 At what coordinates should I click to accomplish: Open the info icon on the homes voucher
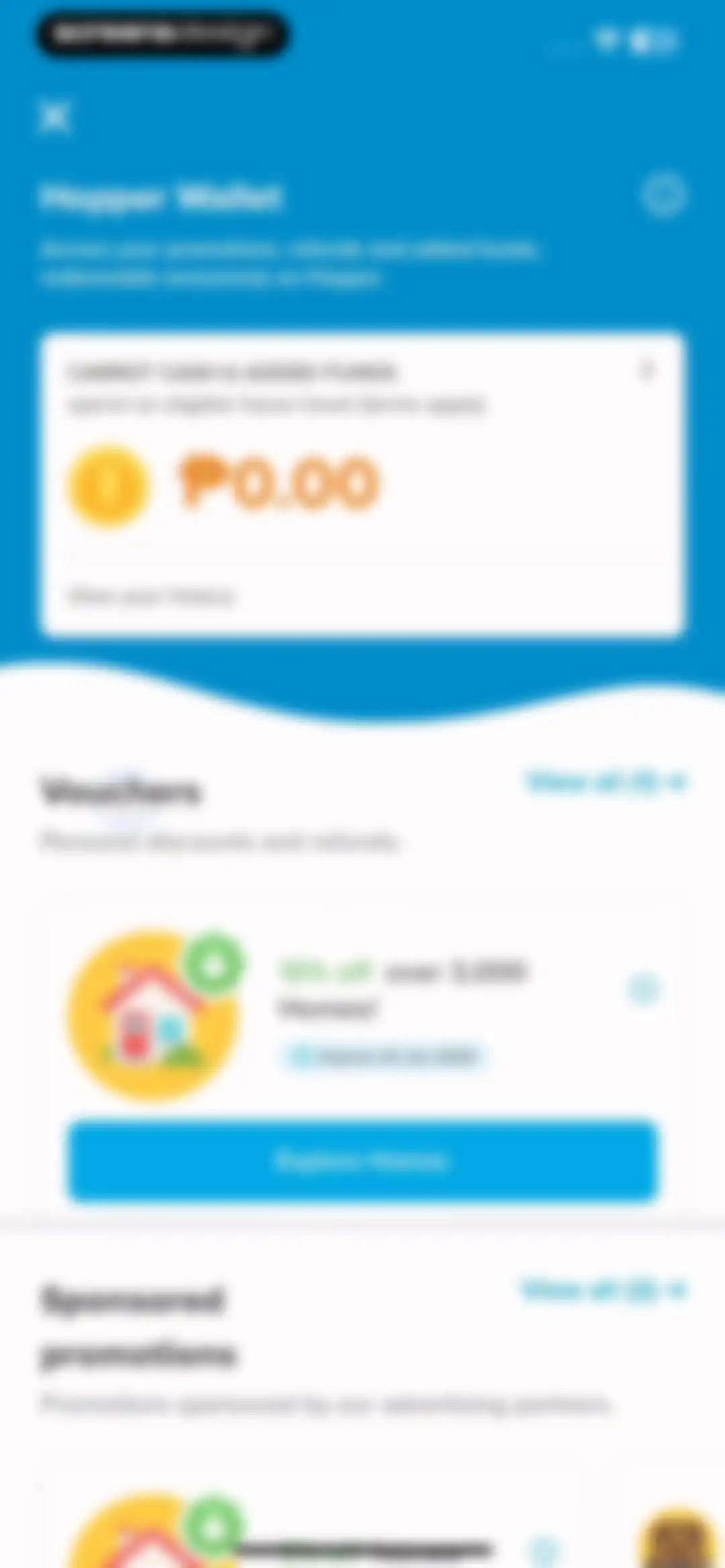point(644,989)
